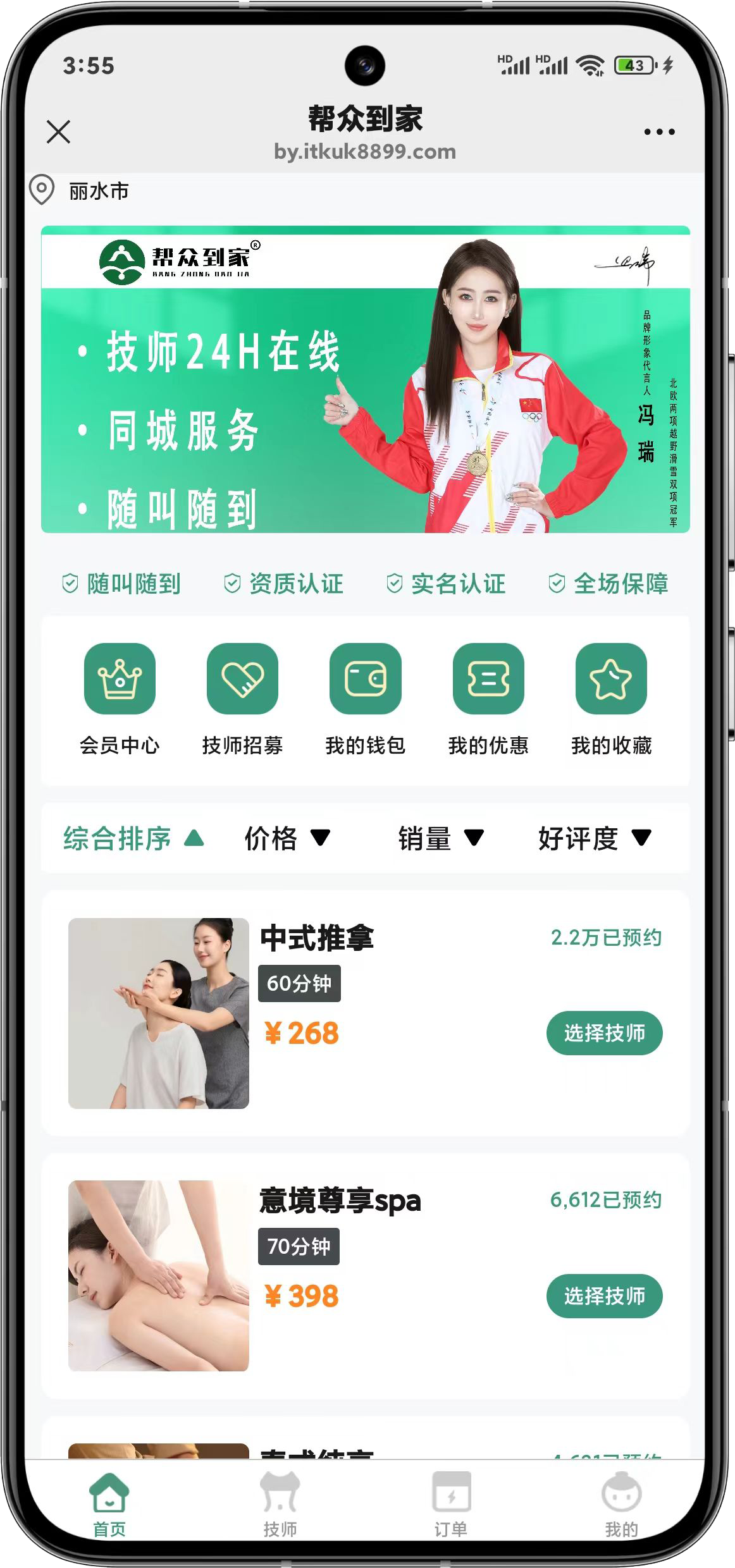Sort by 综合排序

pyautogui.click(x=133, y=839)
